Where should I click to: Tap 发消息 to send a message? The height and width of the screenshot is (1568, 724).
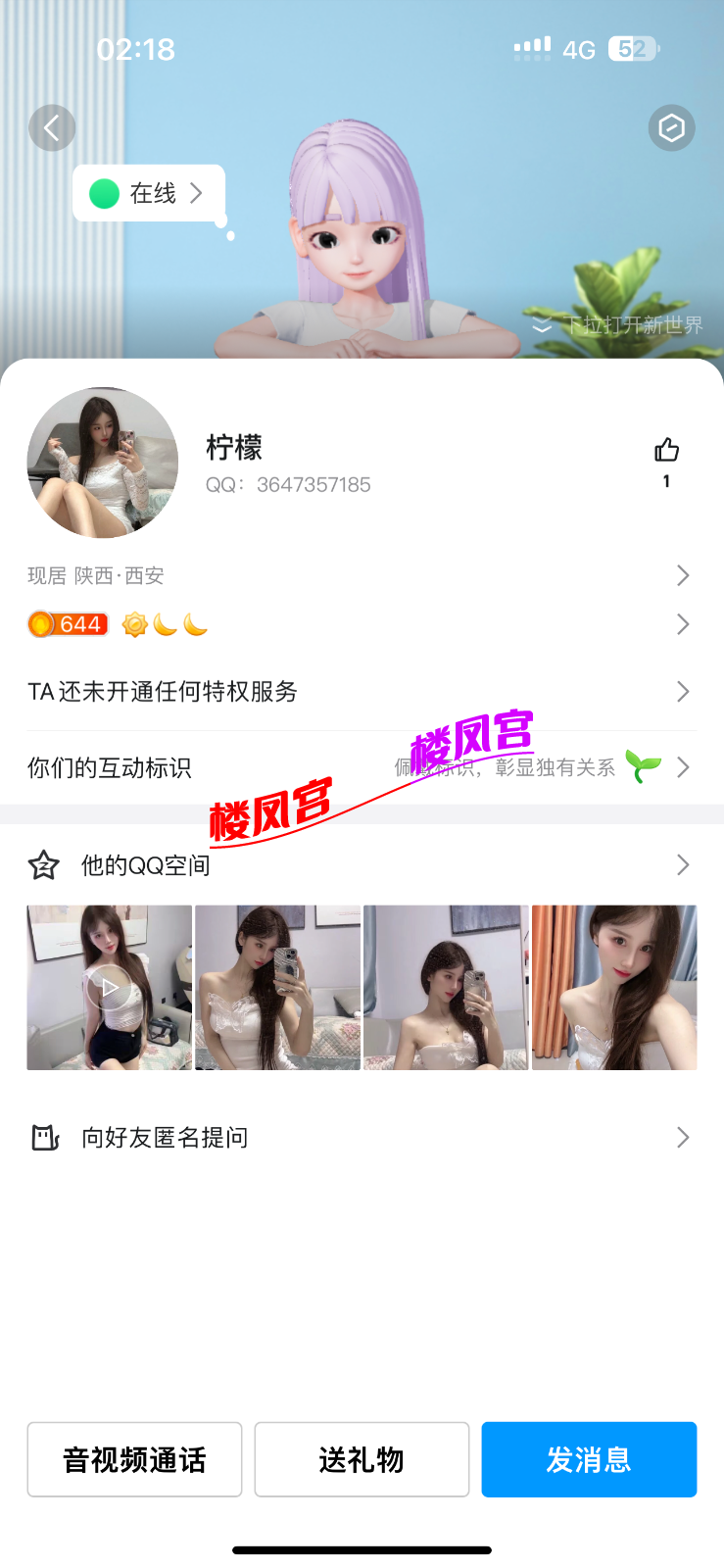589,1459
